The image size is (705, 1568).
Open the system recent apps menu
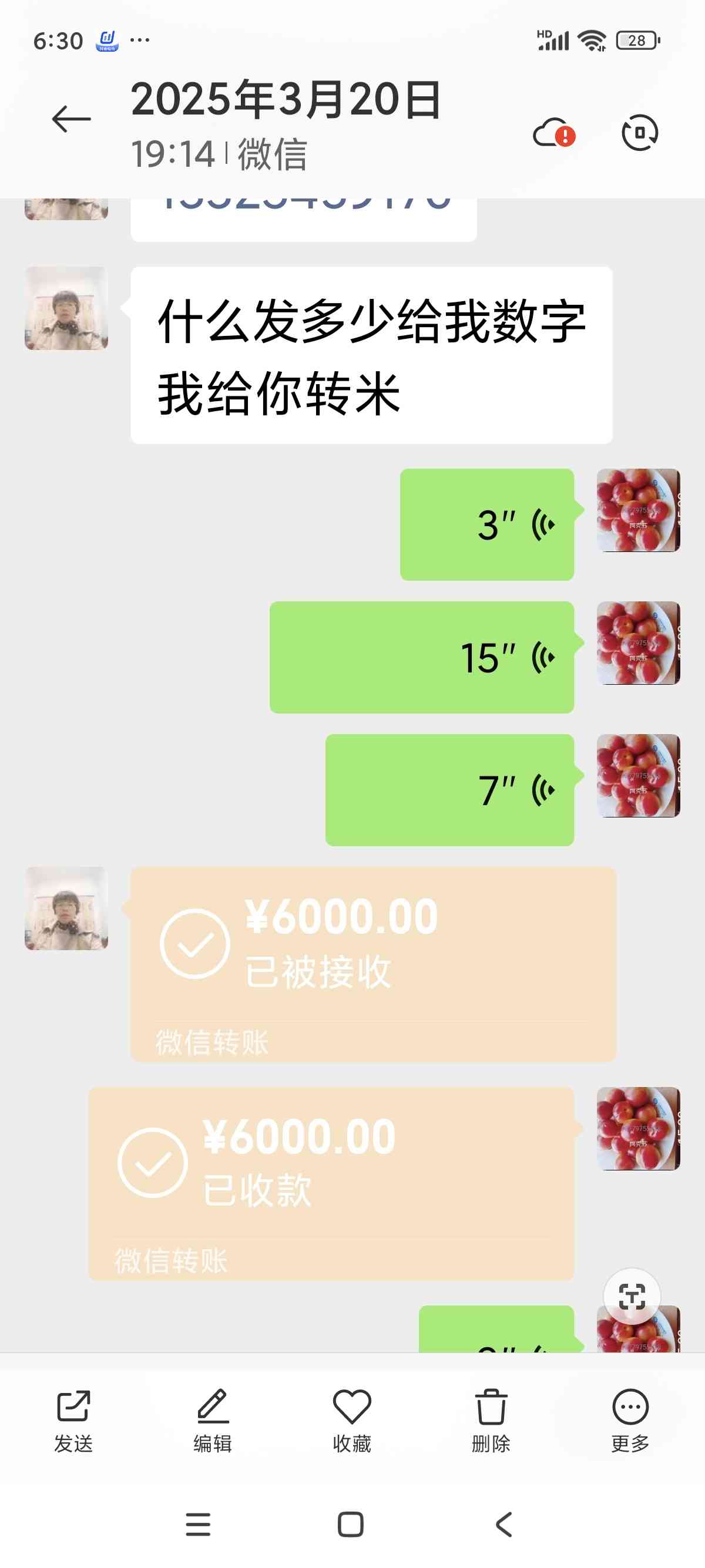tap(198, 1524)
